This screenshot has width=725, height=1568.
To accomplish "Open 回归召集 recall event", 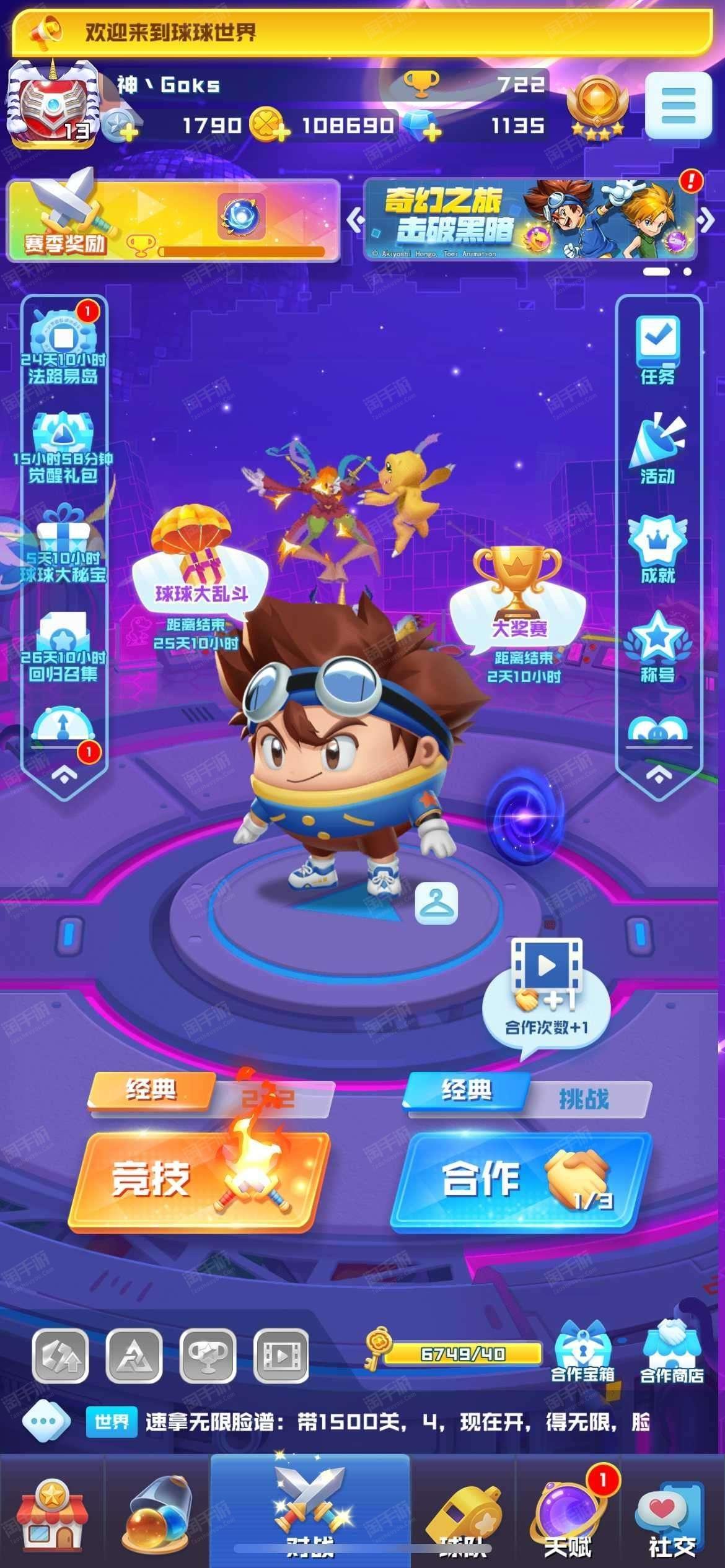I will pyautogui.click(x=63, y=647).
